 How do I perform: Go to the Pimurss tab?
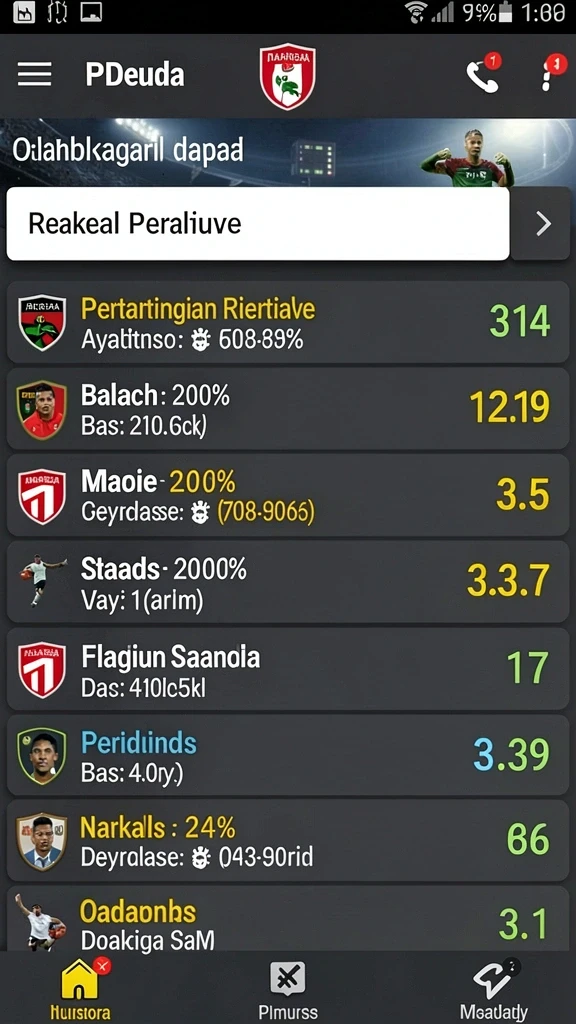288,988
